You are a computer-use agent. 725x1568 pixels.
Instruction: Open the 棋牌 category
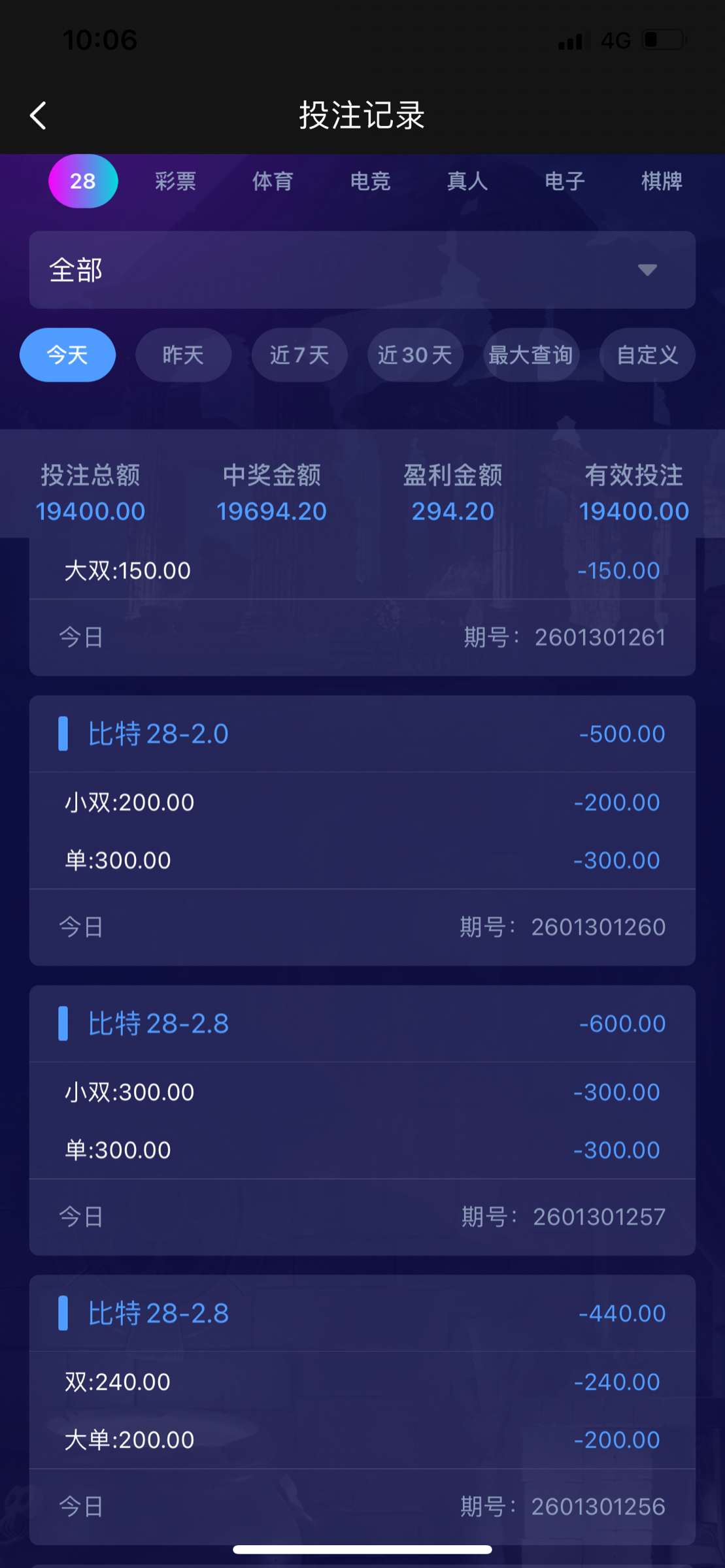coord(661,182)
